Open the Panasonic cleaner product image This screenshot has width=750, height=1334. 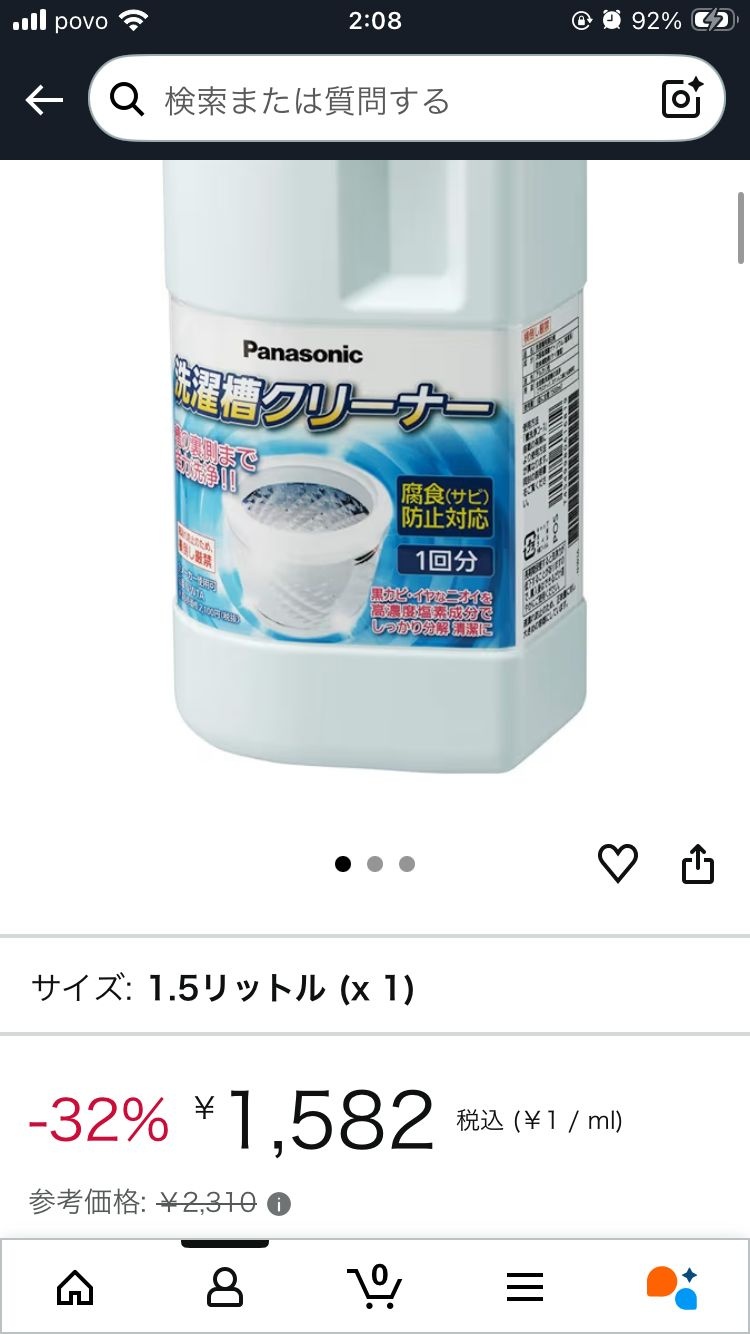point(375,470)
